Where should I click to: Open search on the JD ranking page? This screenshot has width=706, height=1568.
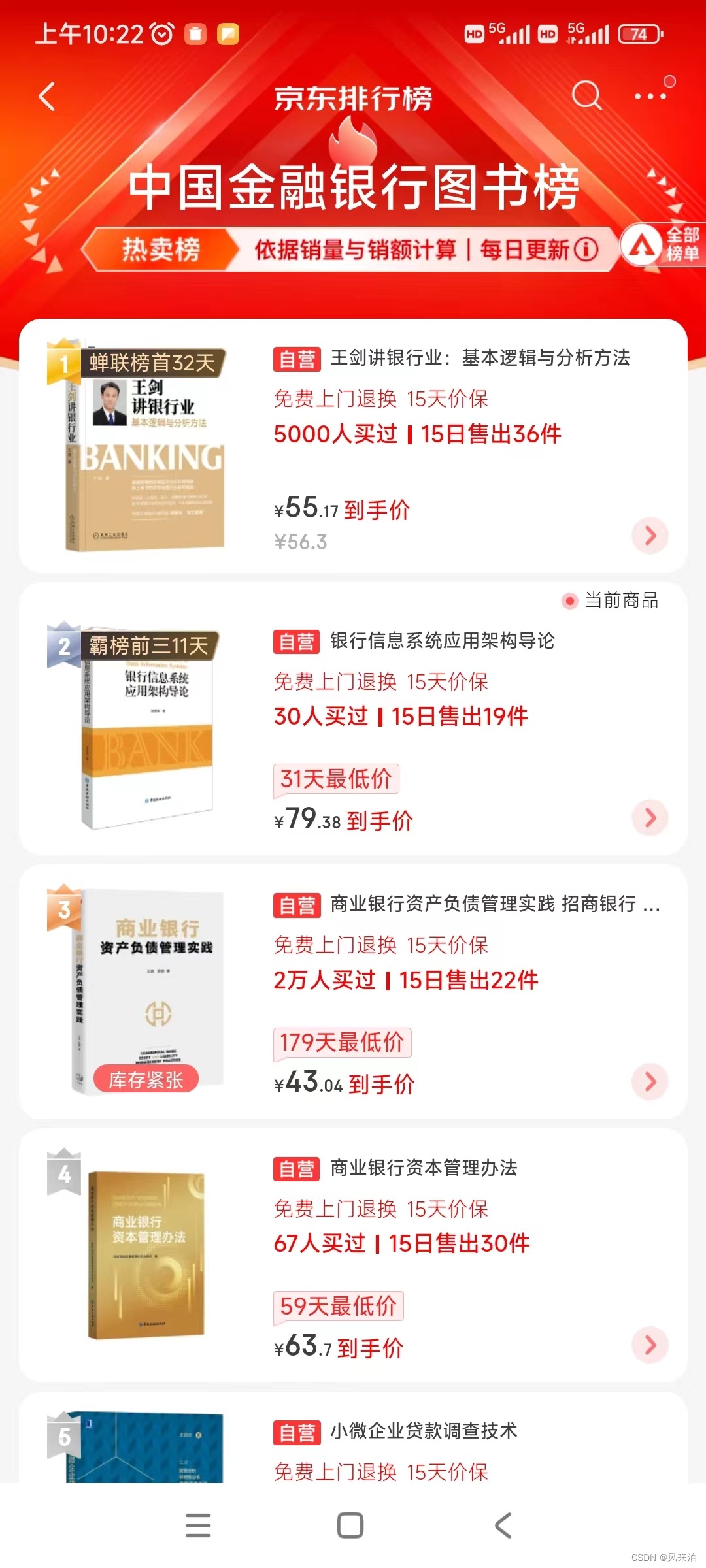(586, 95)
